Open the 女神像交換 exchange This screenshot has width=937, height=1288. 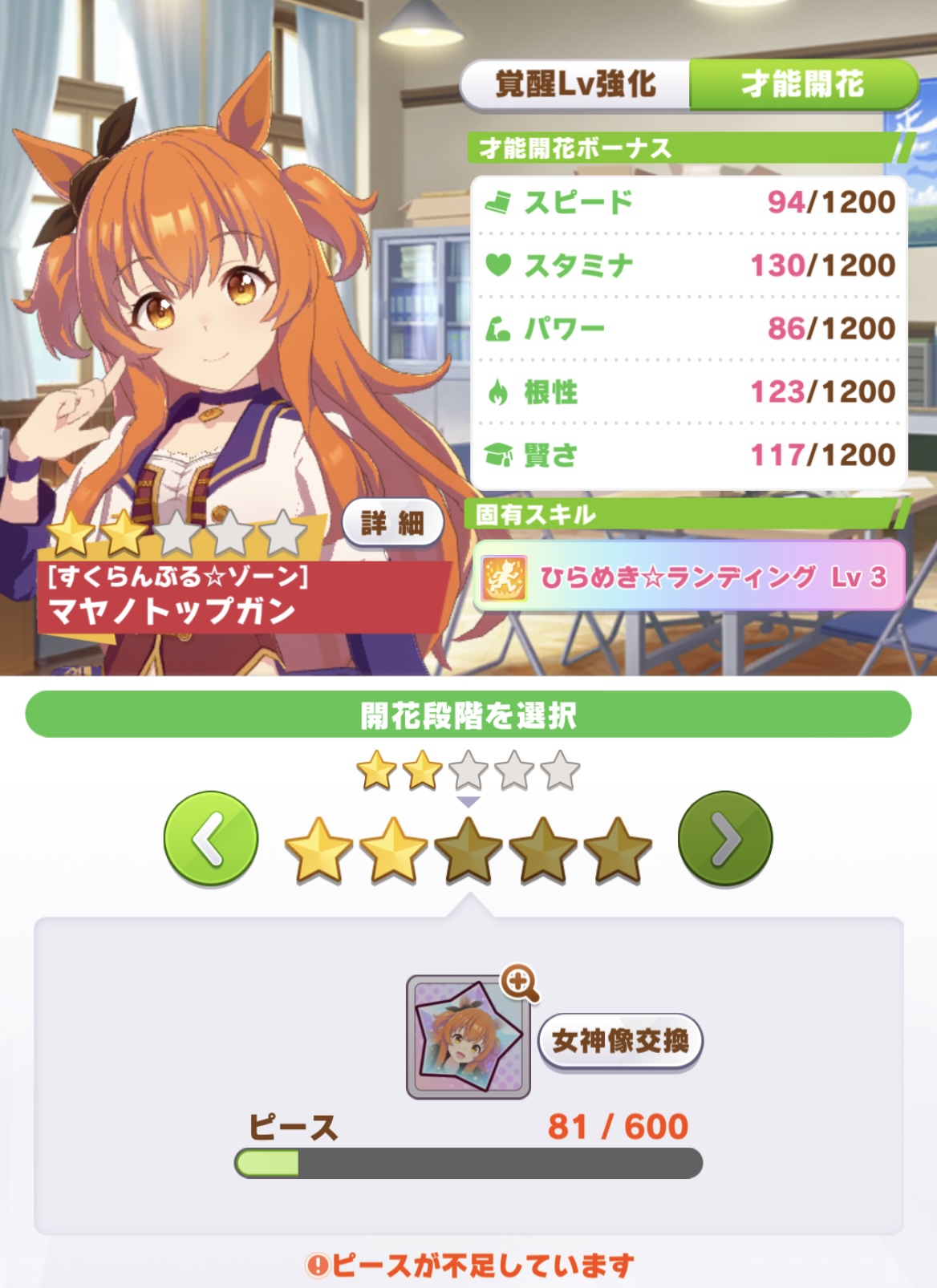pyautogui.click(x=620, y=1041)
